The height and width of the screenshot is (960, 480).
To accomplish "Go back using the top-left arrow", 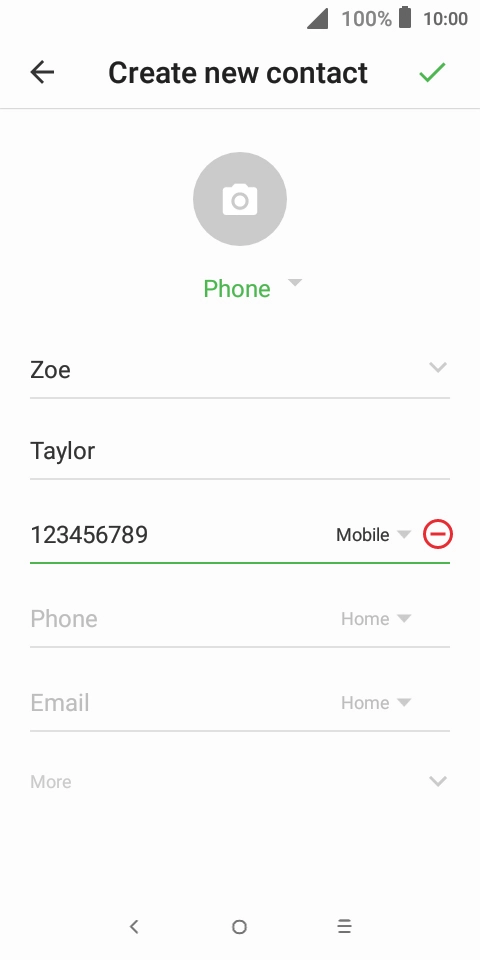I will (42, 72).
